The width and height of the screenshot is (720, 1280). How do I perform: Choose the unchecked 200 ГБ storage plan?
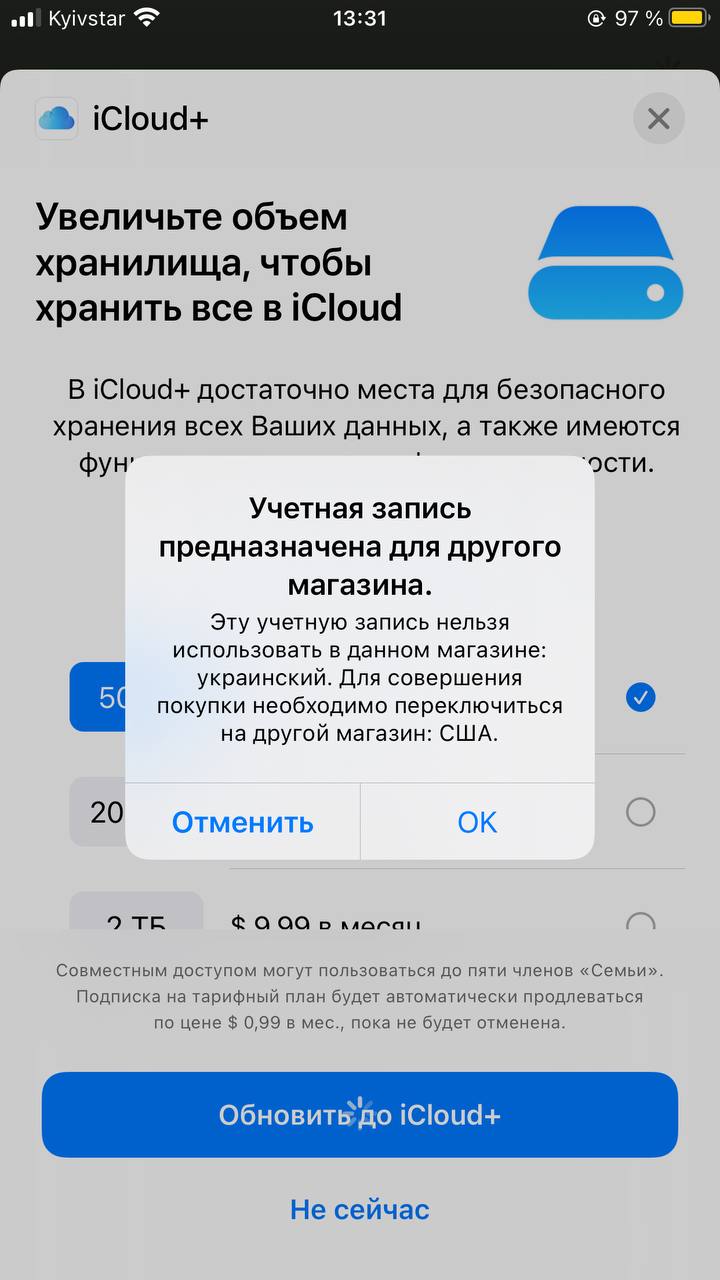(640, 812)
